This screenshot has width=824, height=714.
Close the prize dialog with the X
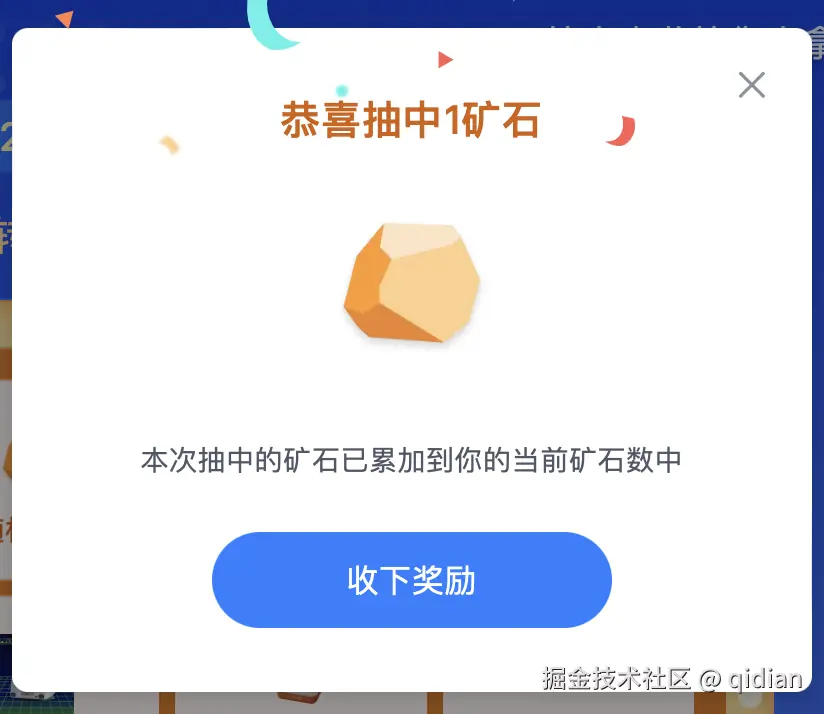point(751,86)
